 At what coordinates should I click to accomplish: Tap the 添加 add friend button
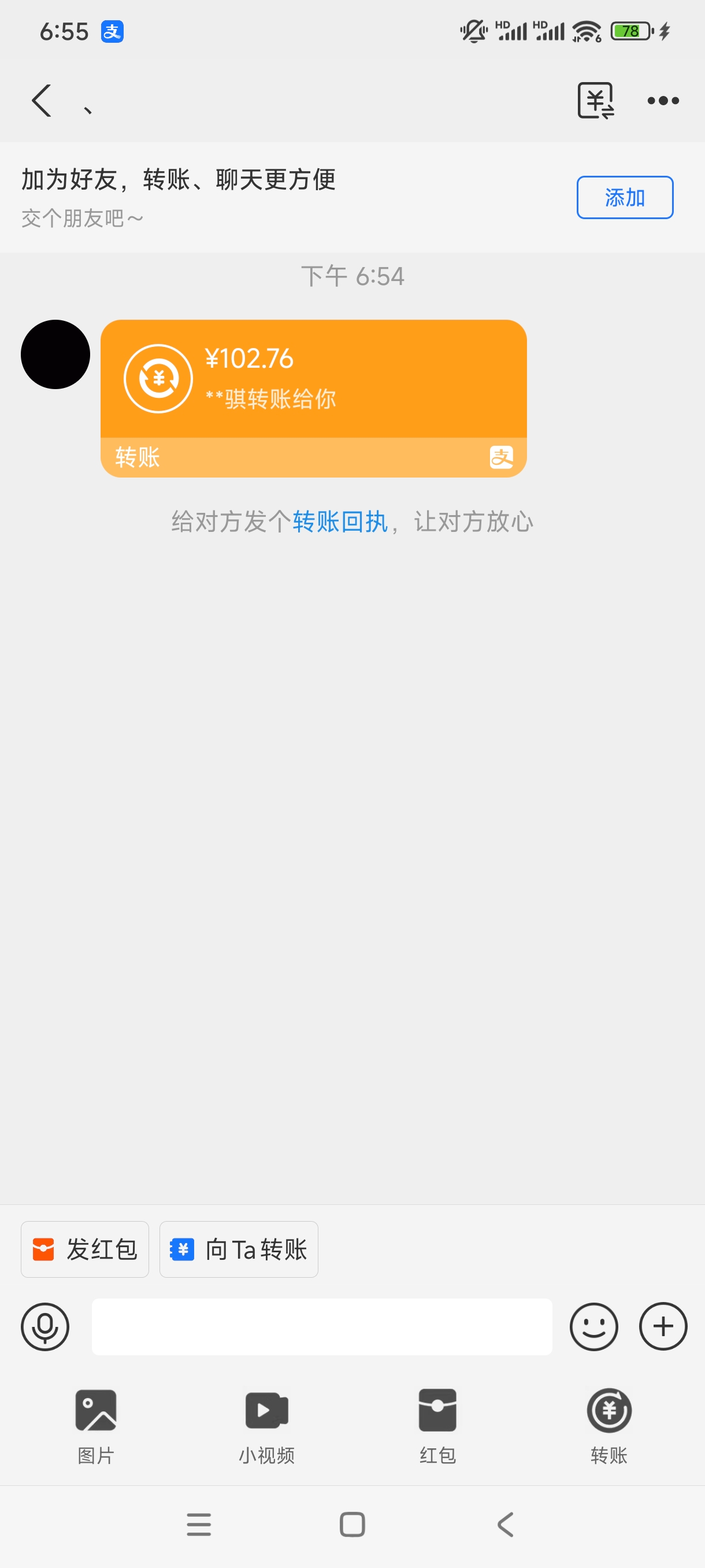[x=625, y=197]
